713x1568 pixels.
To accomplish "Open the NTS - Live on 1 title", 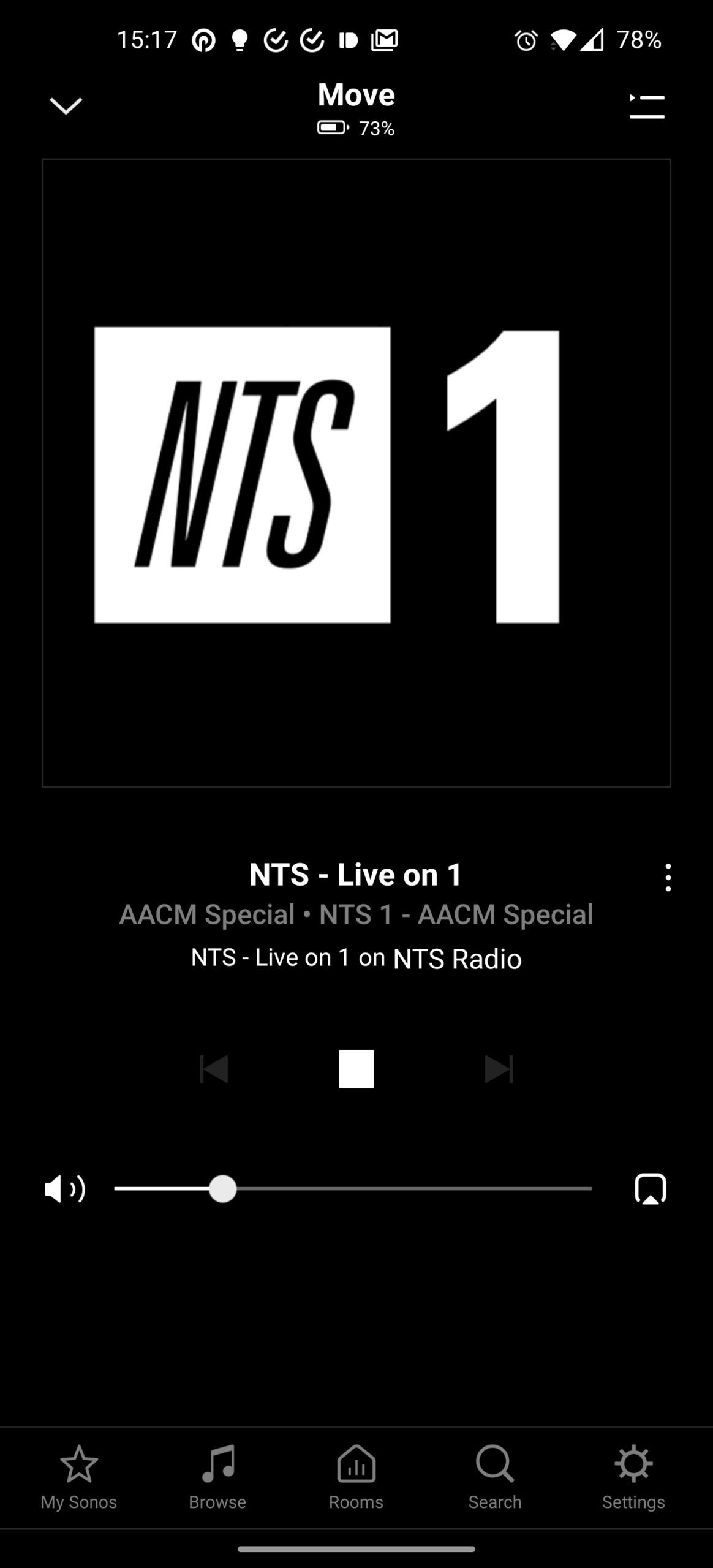I will click(356, 874).
